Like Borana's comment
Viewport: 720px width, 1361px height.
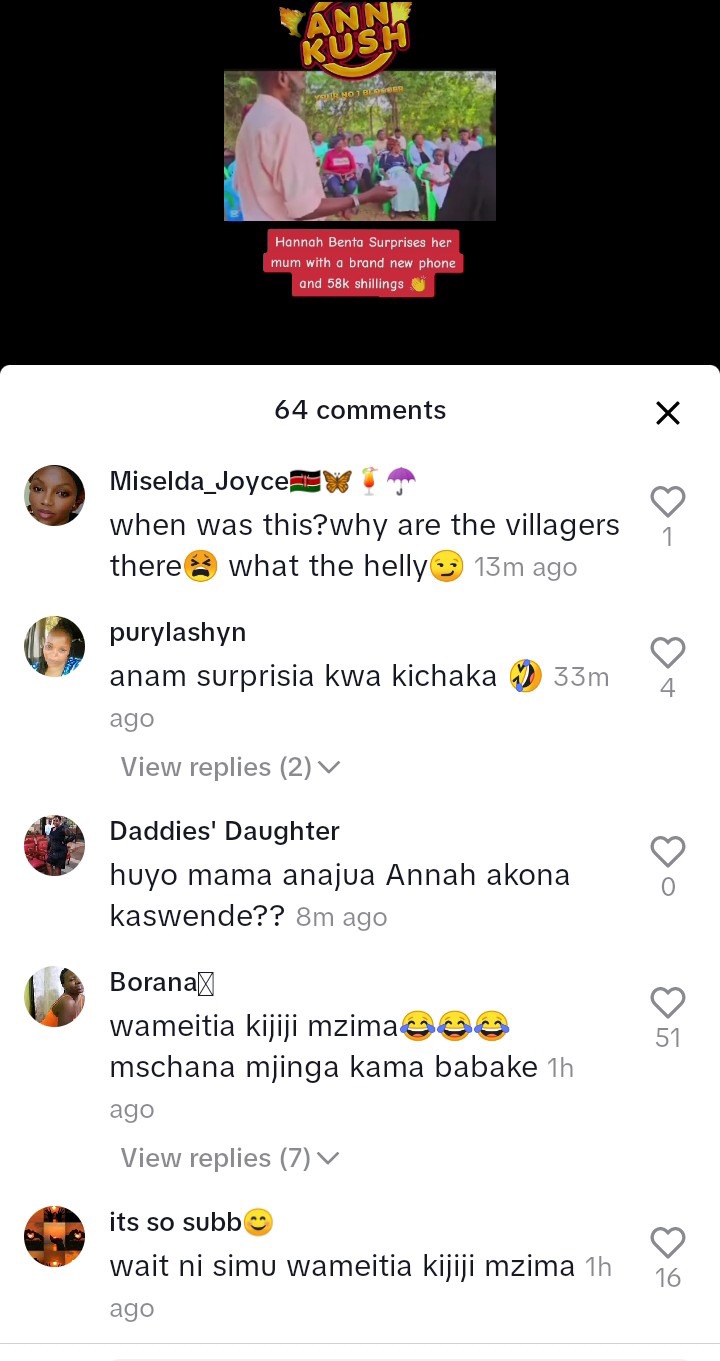click(x=667, y=1002)
